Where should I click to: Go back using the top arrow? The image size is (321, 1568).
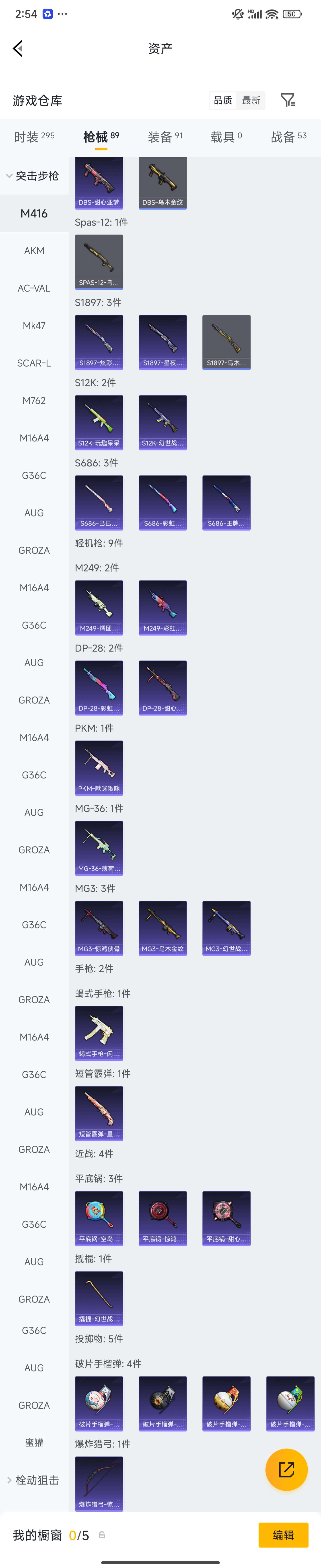tap(18, 48)
